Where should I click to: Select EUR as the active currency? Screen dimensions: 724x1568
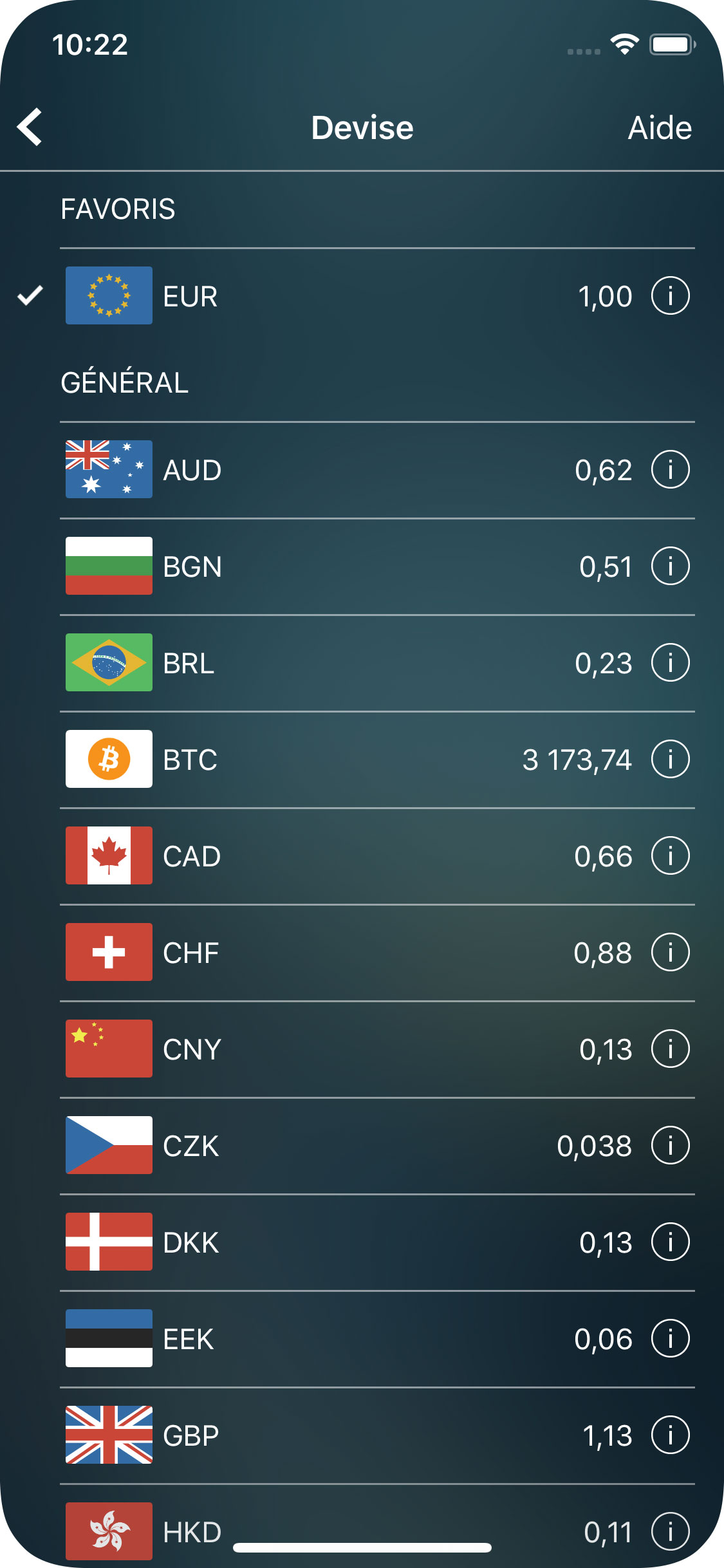click(322, 296)
